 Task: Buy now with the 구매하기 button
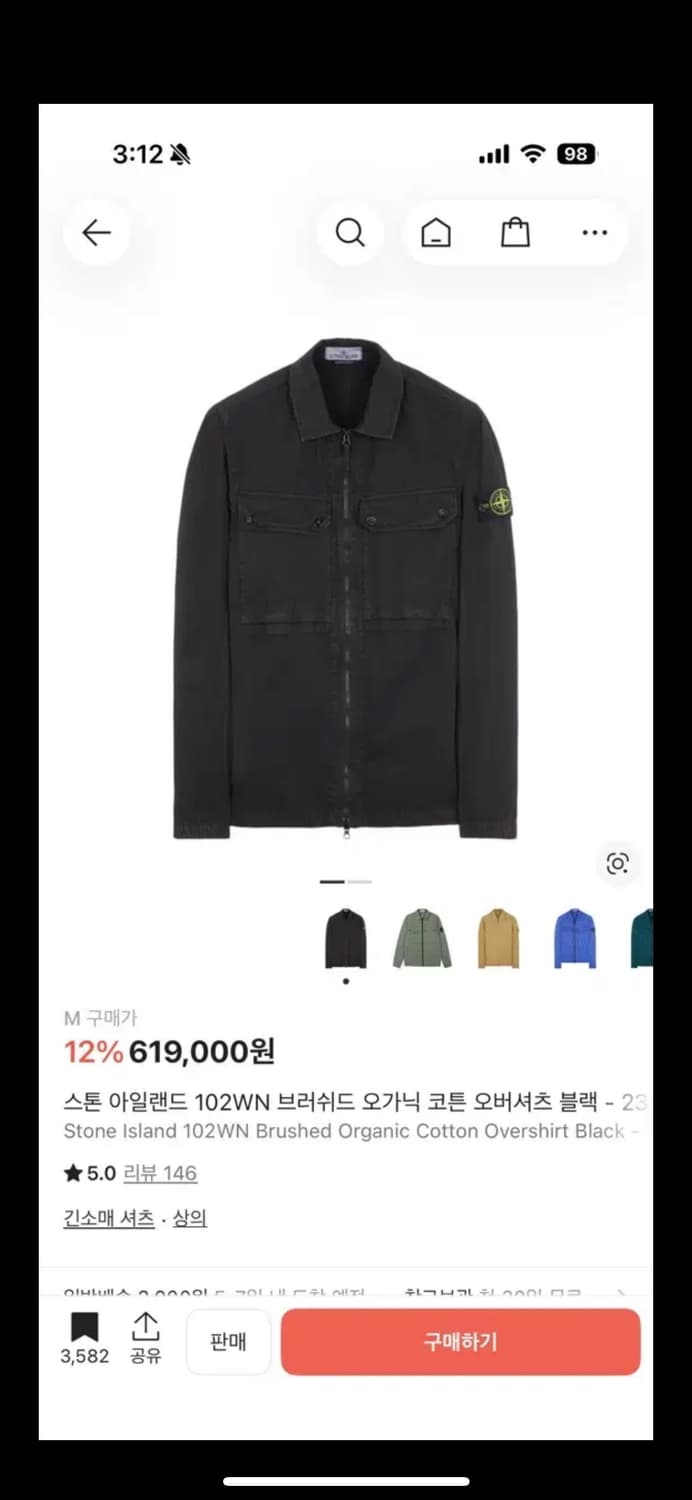pyautogui.click(x=460, y=1342)
